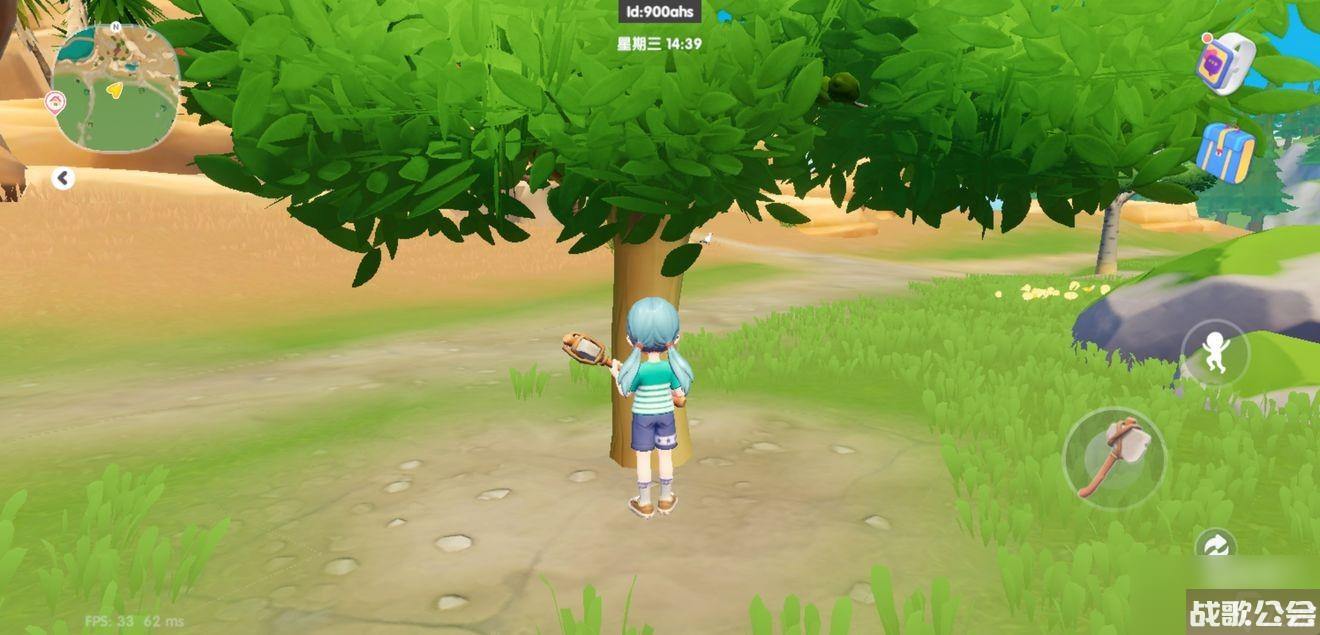Open the smartwatch menu
The width and height of the screenshot is (1320, 635).
(x=1226, y=64)
